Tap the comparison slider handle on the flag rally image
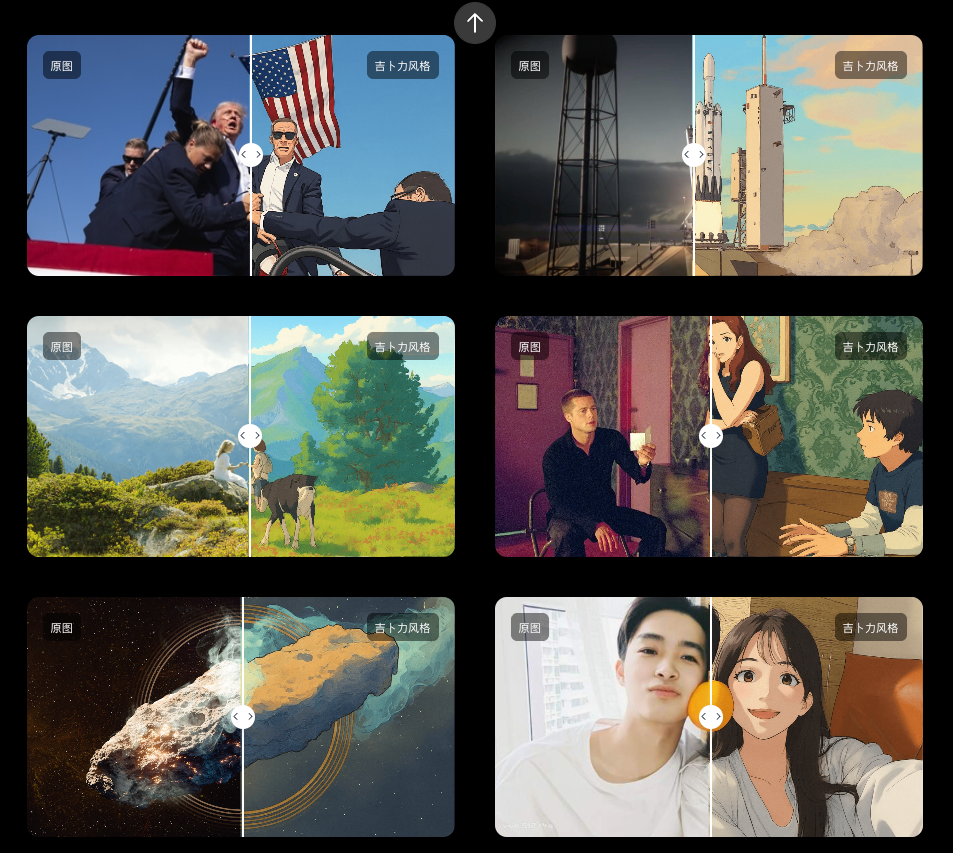The image size is (953, 853). coord(251,155)
